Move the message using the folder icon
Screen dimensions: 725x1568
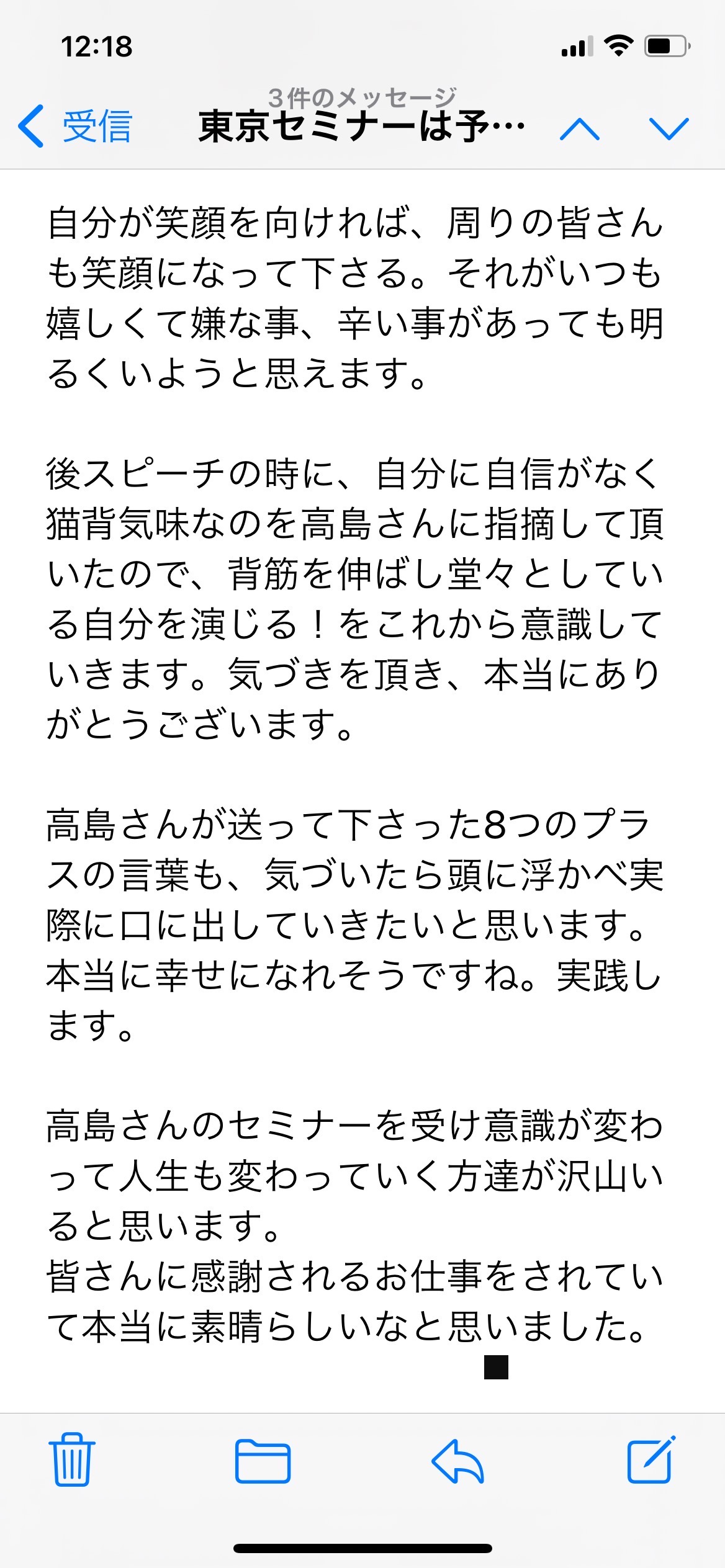tap(263, 1461)
